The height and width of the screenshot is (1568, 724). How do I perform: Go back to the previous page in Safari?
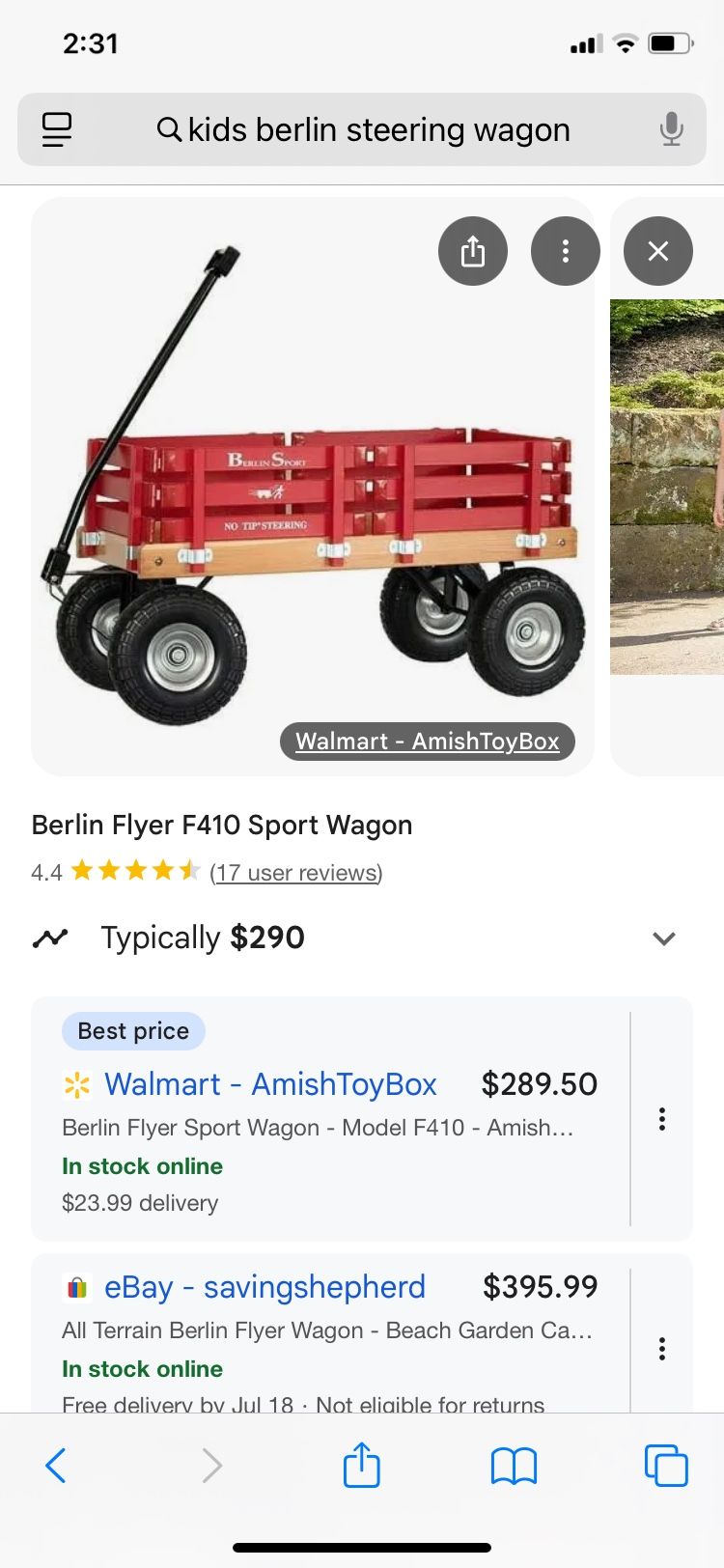[x=56, y=1466]
